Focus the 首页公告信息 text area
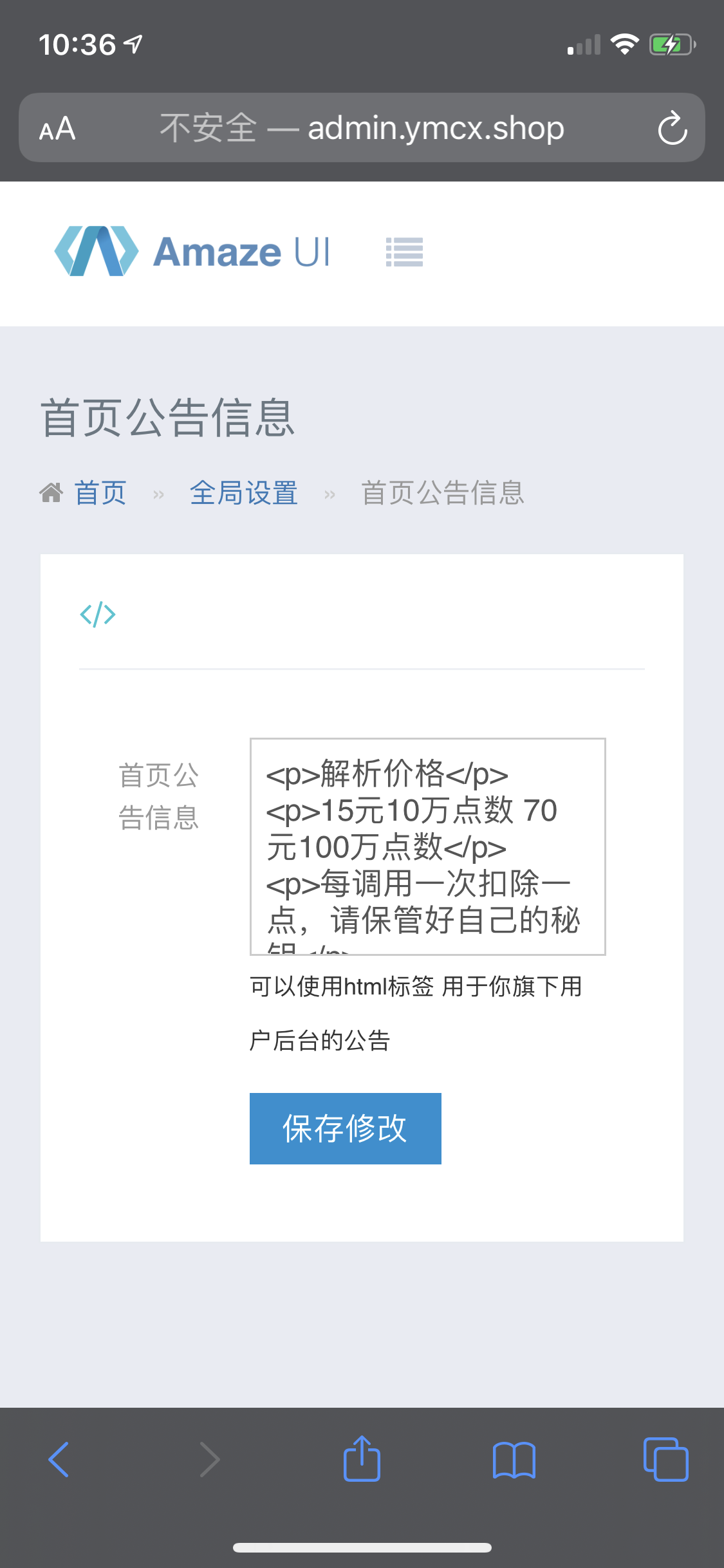724x1568 pixels. pyautogui.click(x=427, y=846)
